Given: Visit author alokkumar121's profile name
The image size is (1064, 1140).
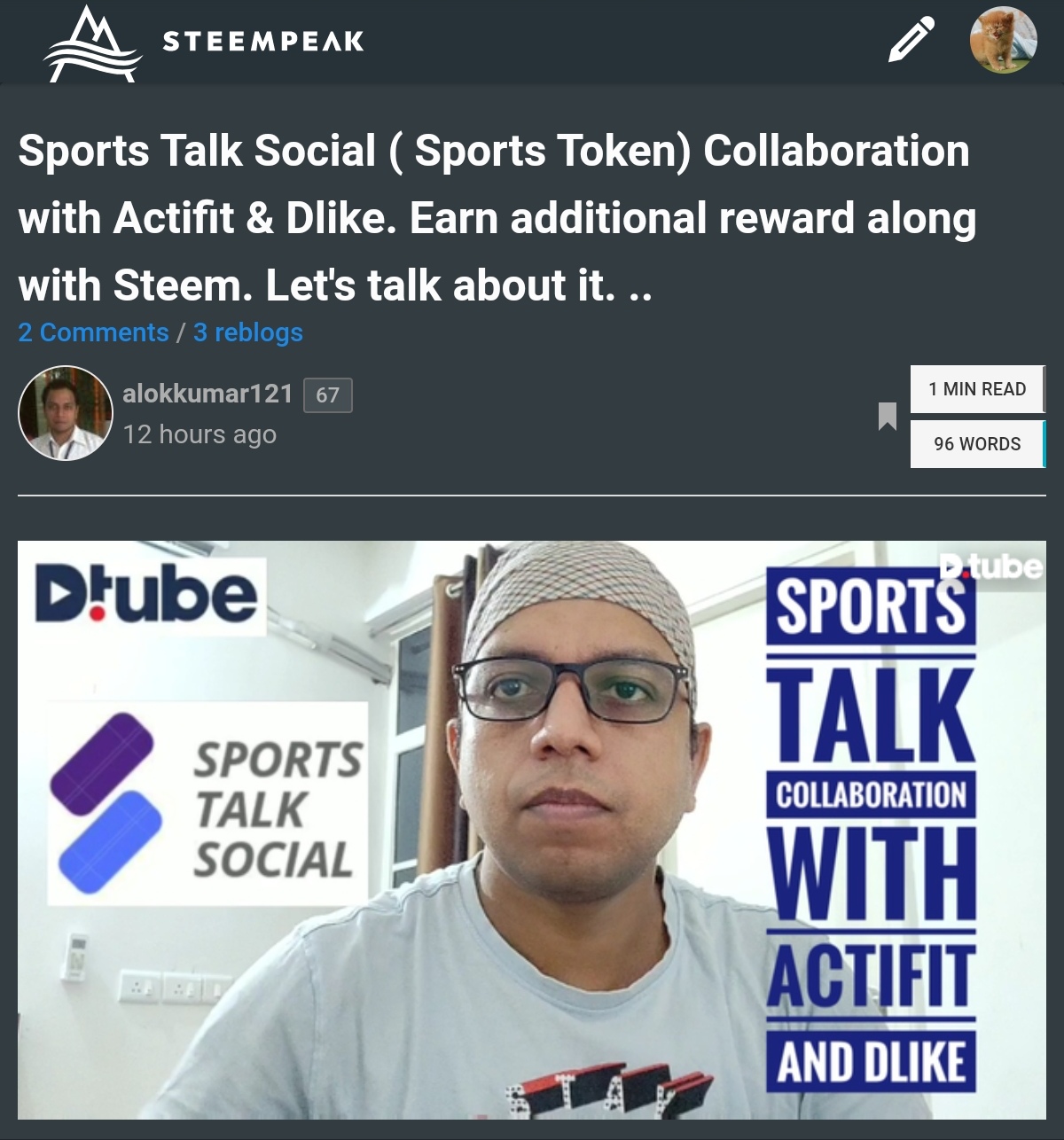Looking at the screenshot, I should pyautogui.click(x=207, y=394).
